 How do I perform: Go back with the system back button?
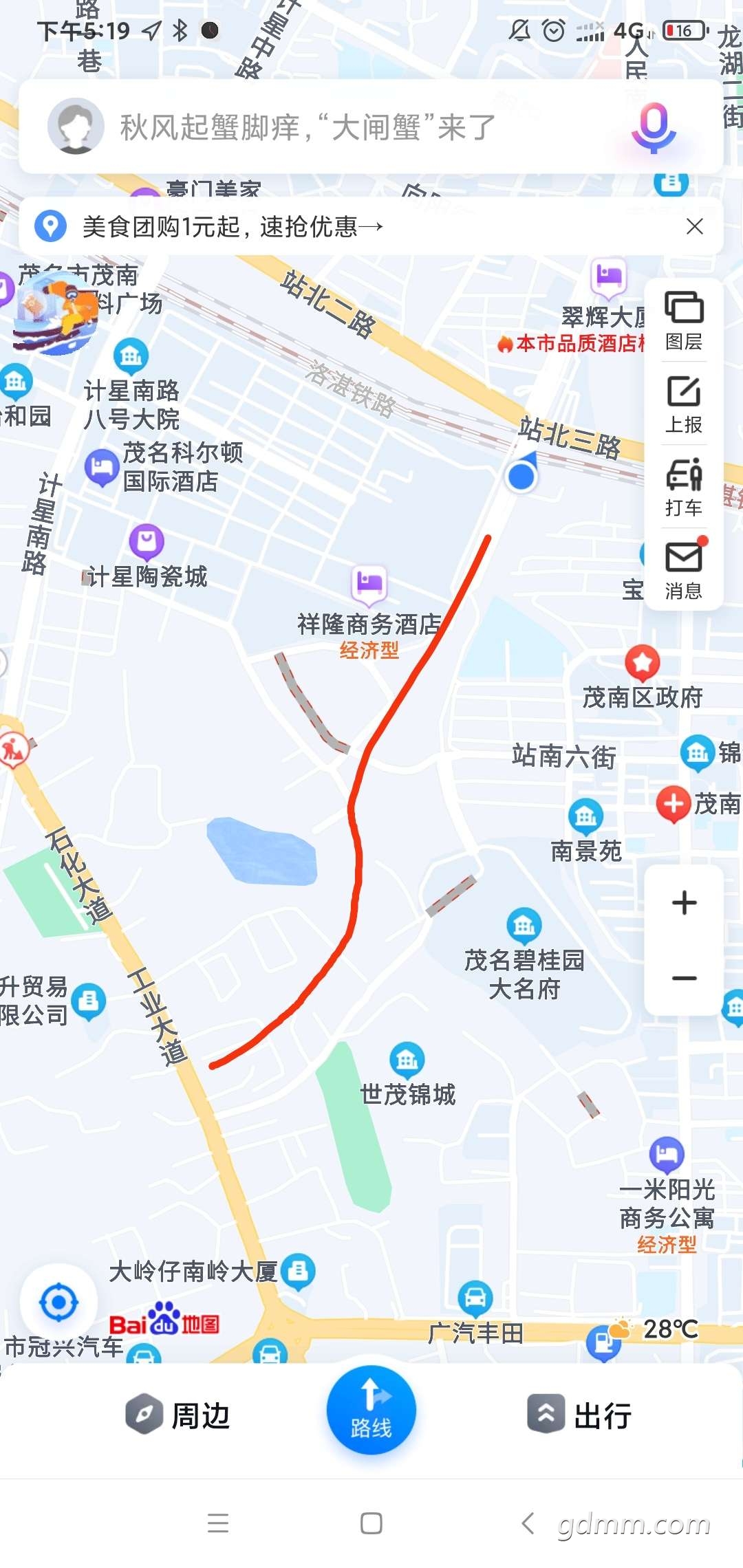(x=528, y=1523)
